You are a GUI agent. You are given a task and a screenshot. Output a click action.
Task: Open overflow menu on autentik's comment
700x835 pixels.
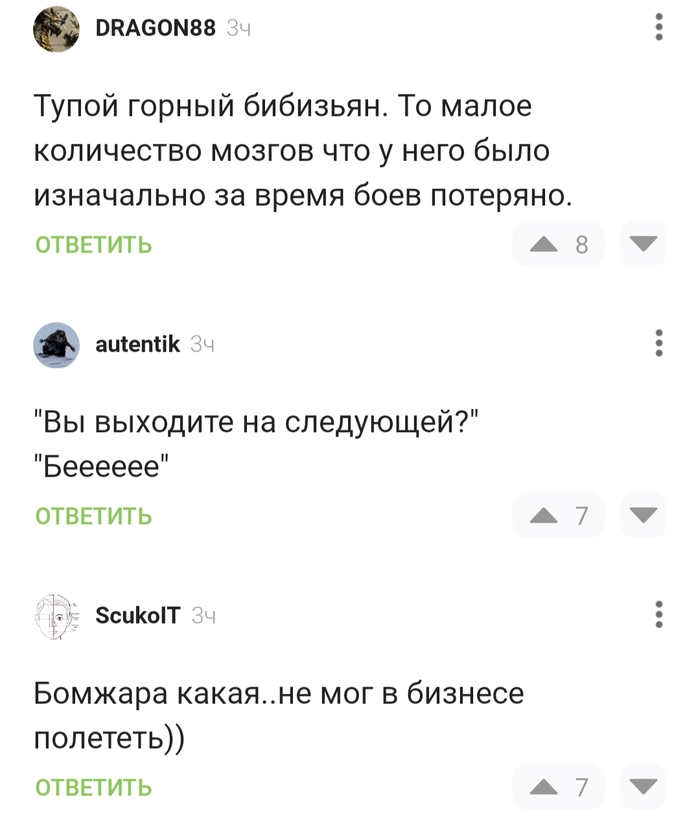(x=659, y=342)
